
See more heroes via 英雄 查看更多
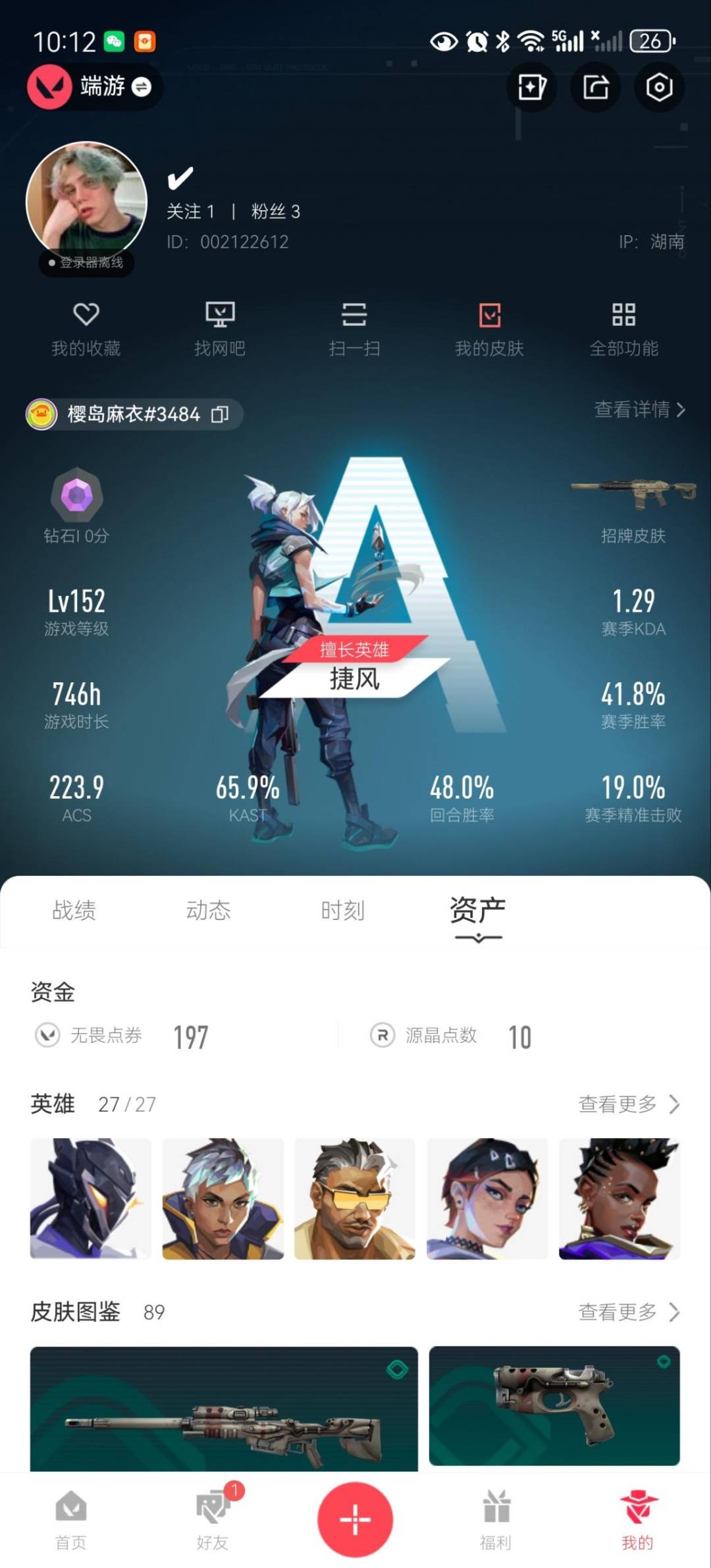[628, 1104]
